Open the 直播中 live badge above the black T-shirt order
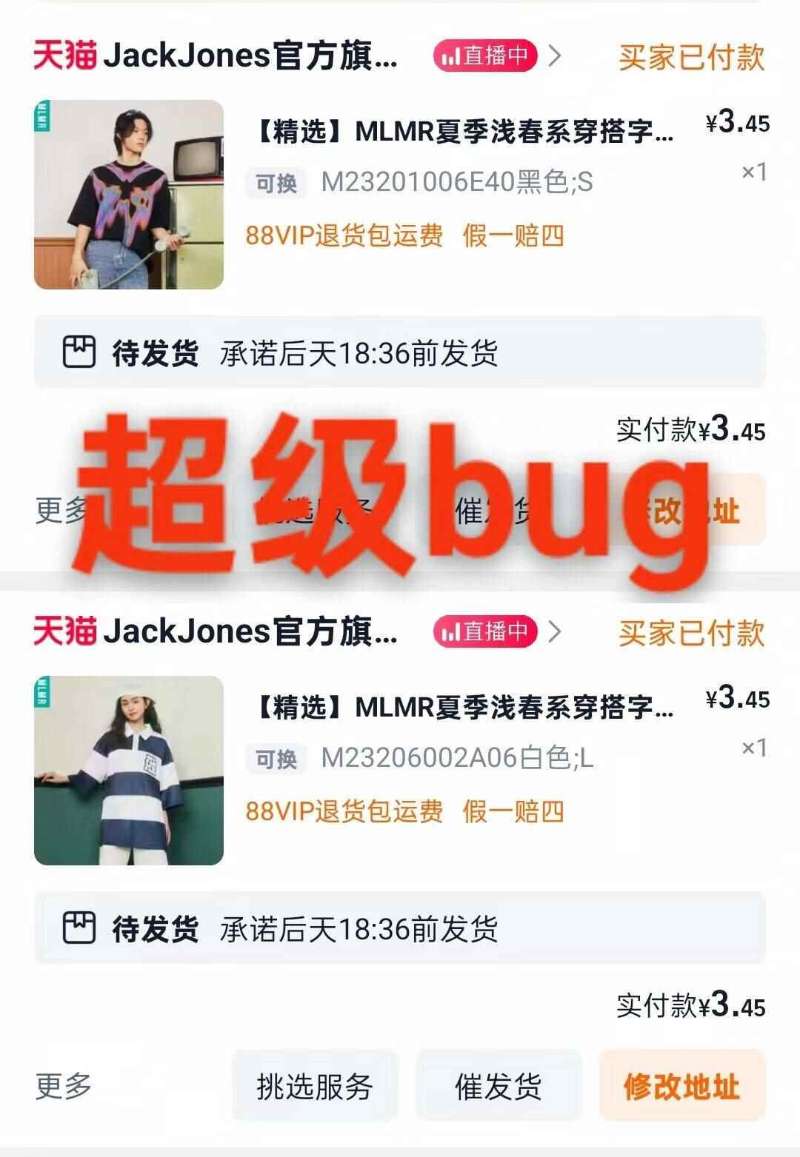 [485, 56]
